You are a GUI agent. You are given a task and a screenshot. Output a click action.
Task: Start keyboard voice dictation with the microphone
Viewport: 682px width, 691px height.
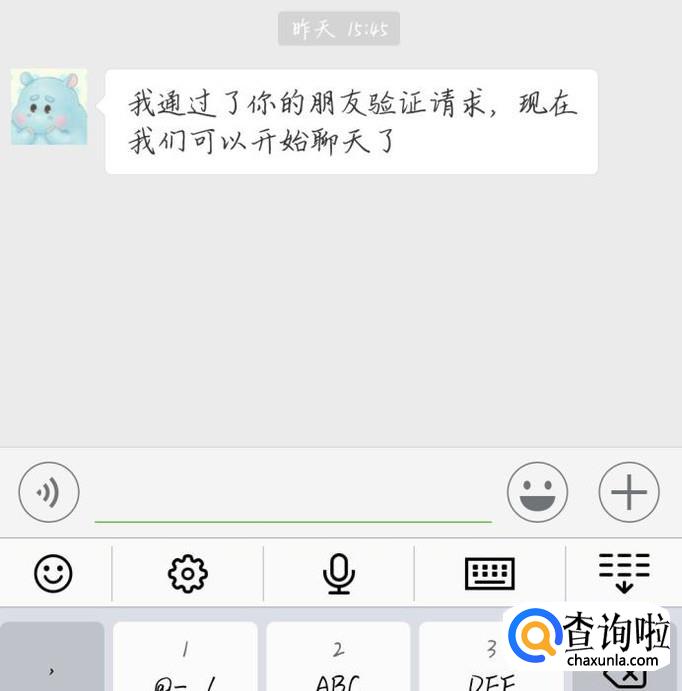pos(339,573)
